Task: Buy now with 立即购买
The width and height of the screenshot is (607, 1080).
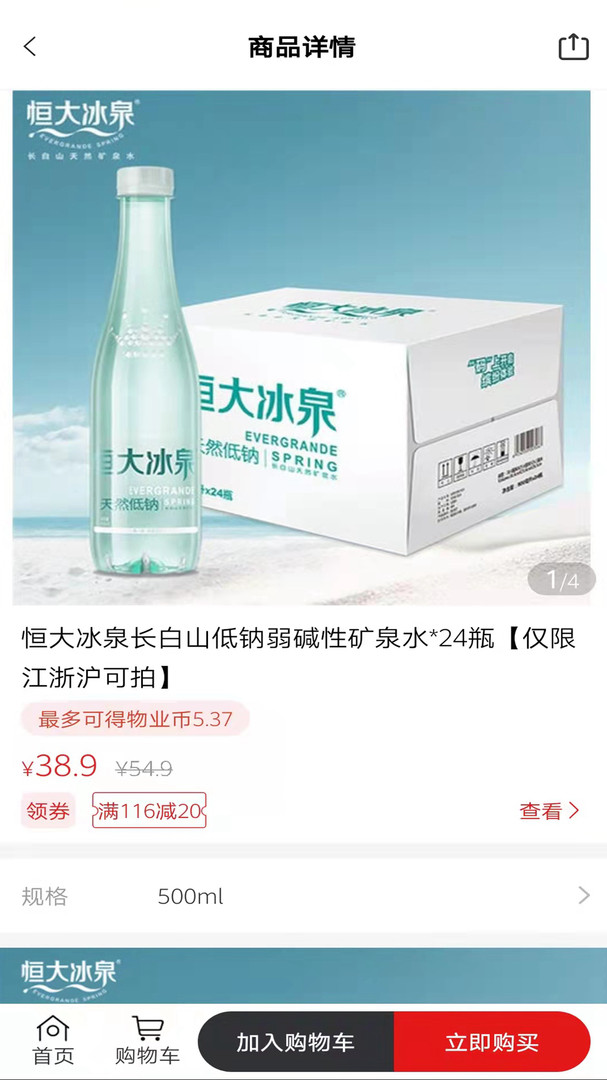Action: 492,1042
